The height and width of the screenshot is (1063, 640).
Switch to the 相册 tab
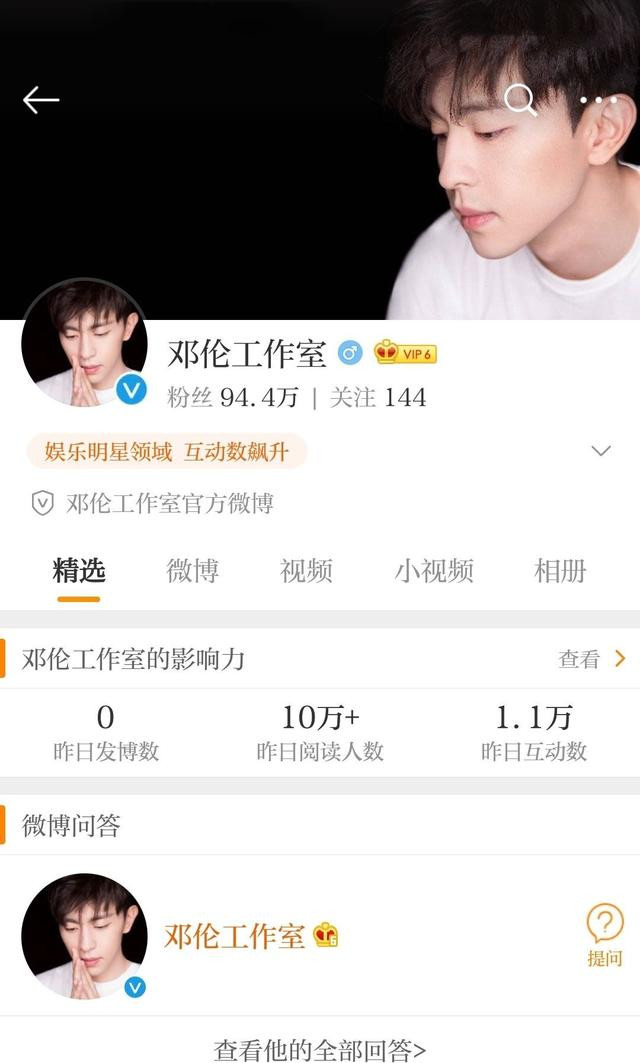pyautogui.click(x=561, y=571)
